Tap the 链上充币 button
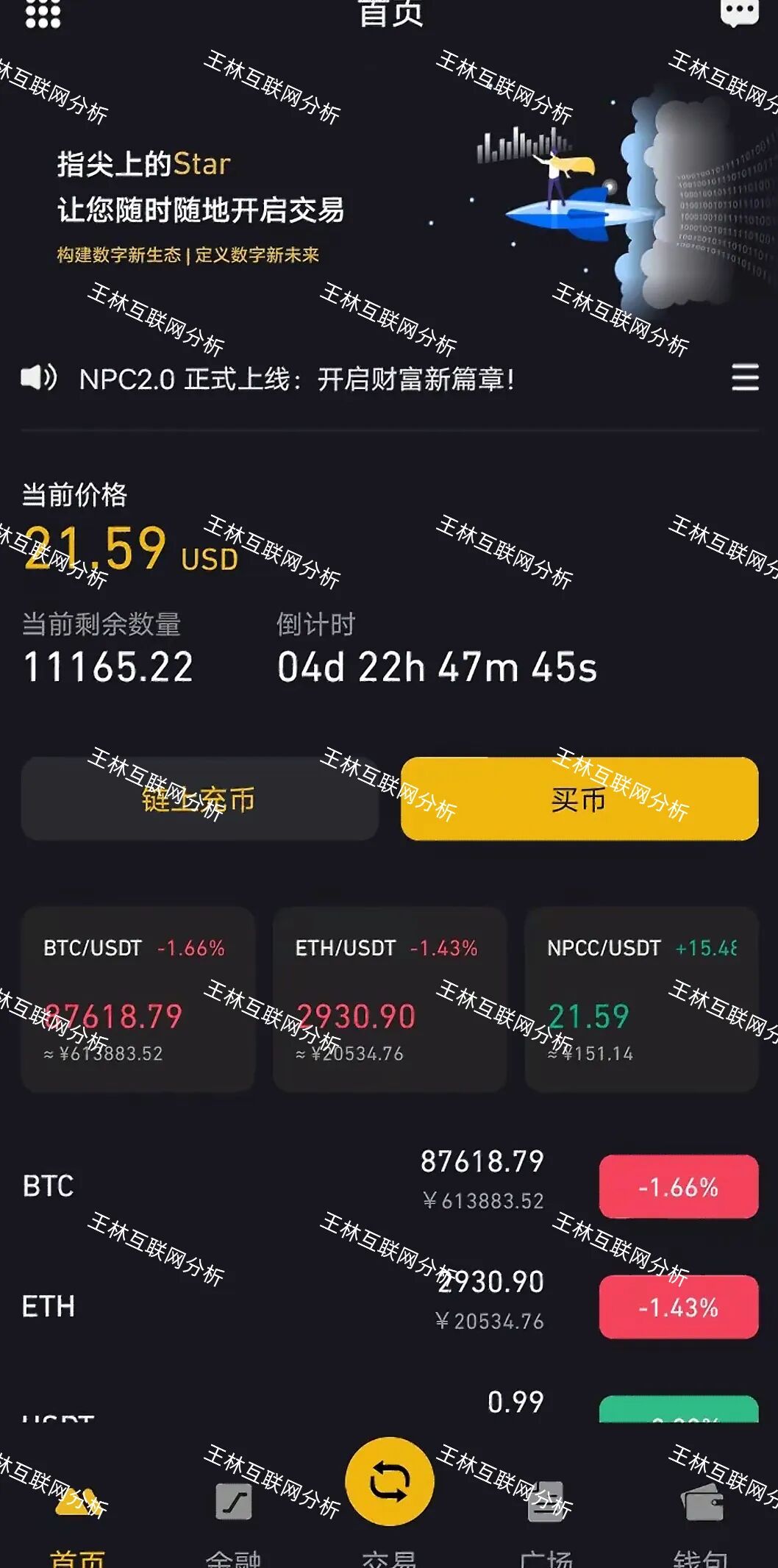Image resolution: width=778 pixels, height=1568 pixels. click(x=197, y=801)
